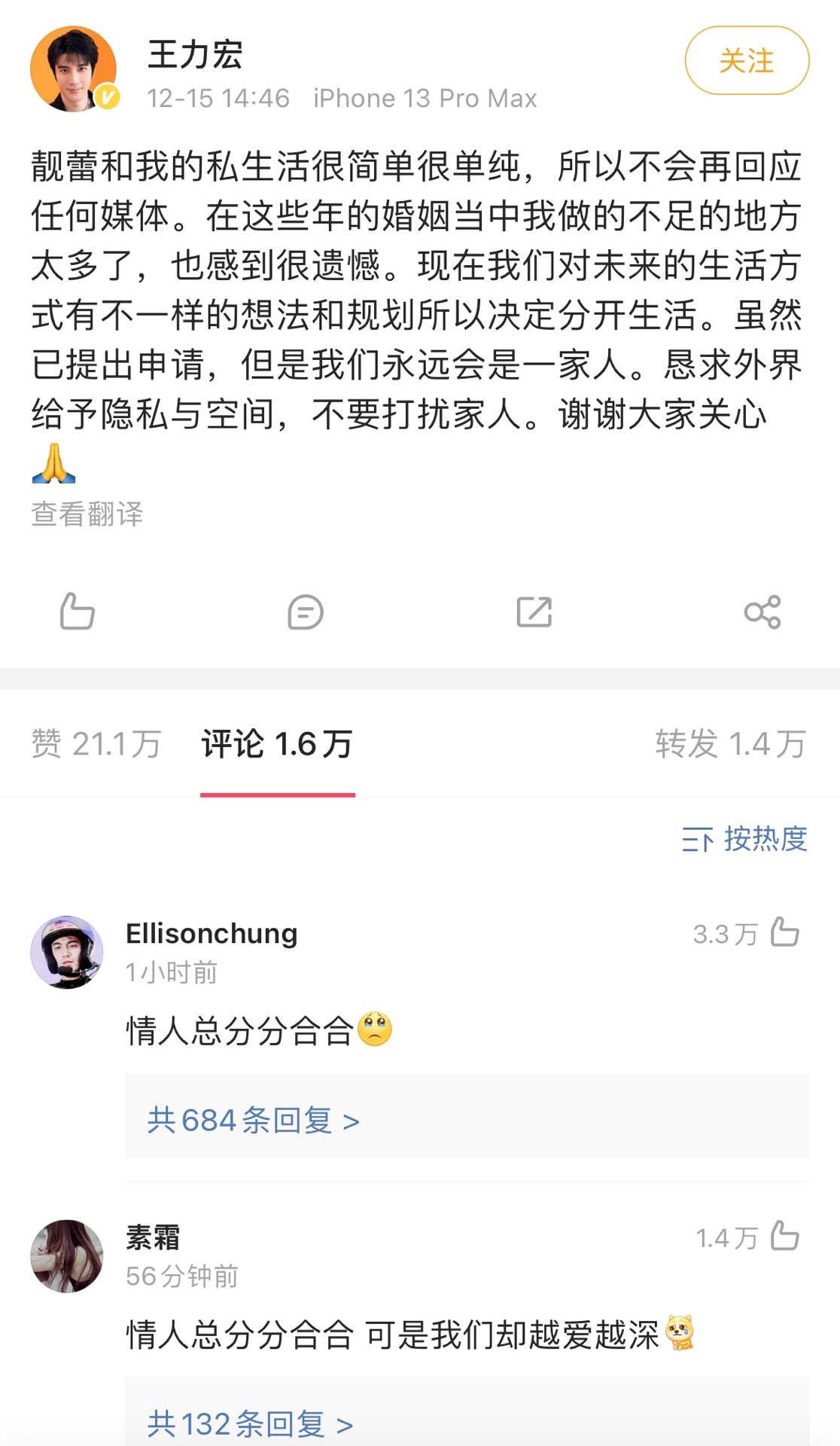This screenshot has width=840, height=1446.
Task: Like Ellisonchung's comment
Action: [784, 932]
